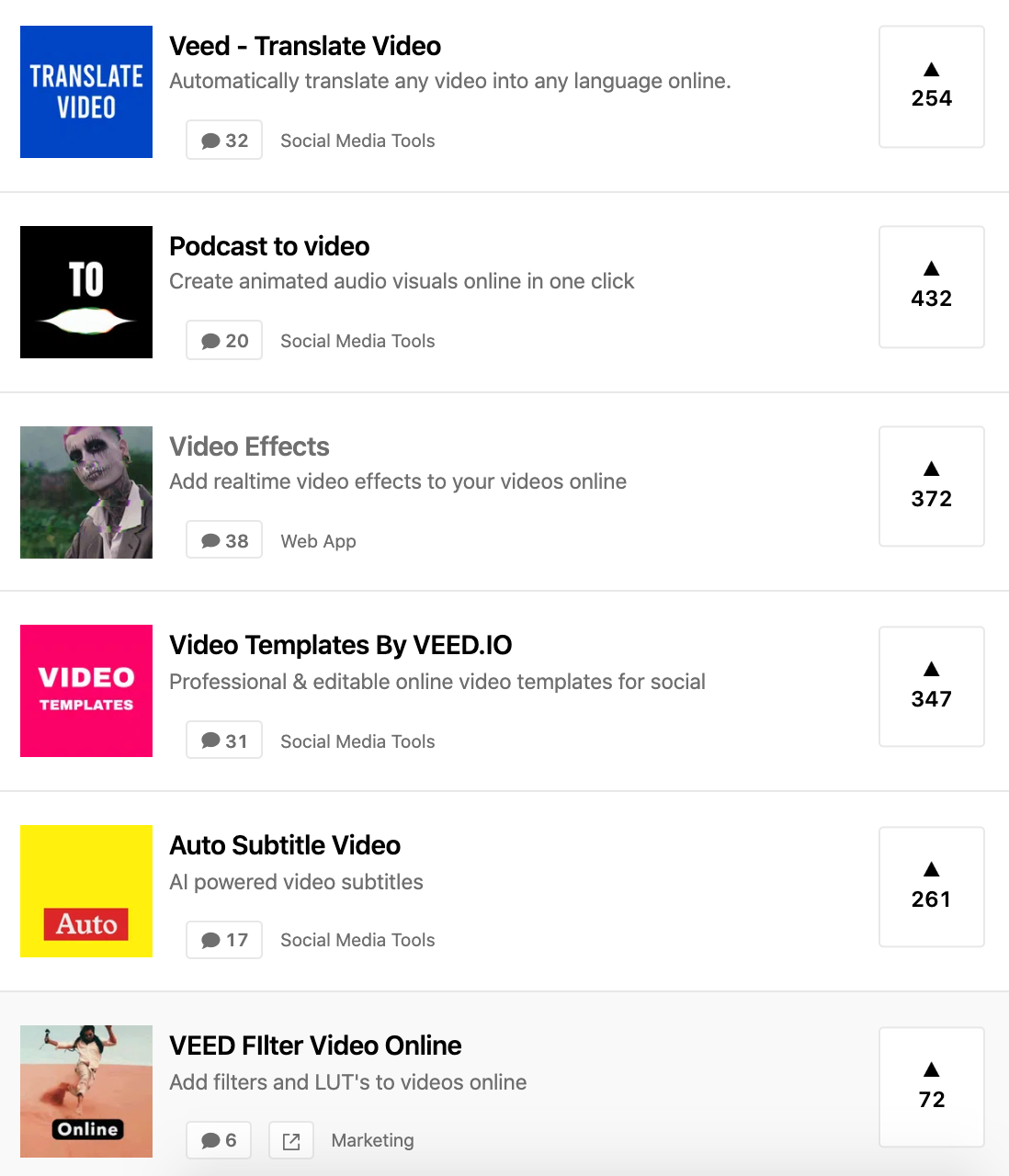1009x1176 pixels.
Task: Upvote the Video Effects product
Action: 931,487
